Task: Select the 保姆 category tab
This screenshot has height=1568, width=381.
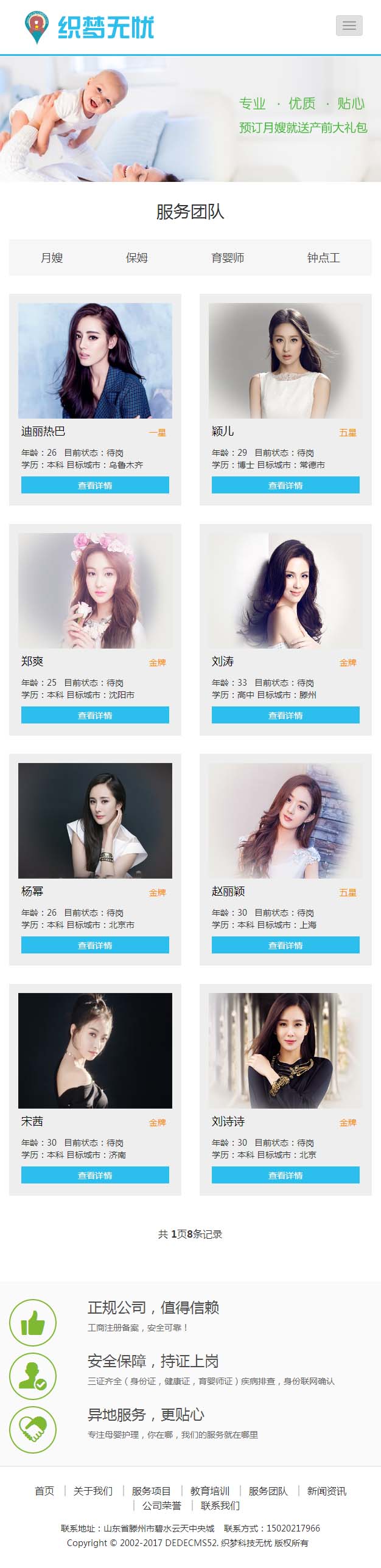Action: coord(137,257)
